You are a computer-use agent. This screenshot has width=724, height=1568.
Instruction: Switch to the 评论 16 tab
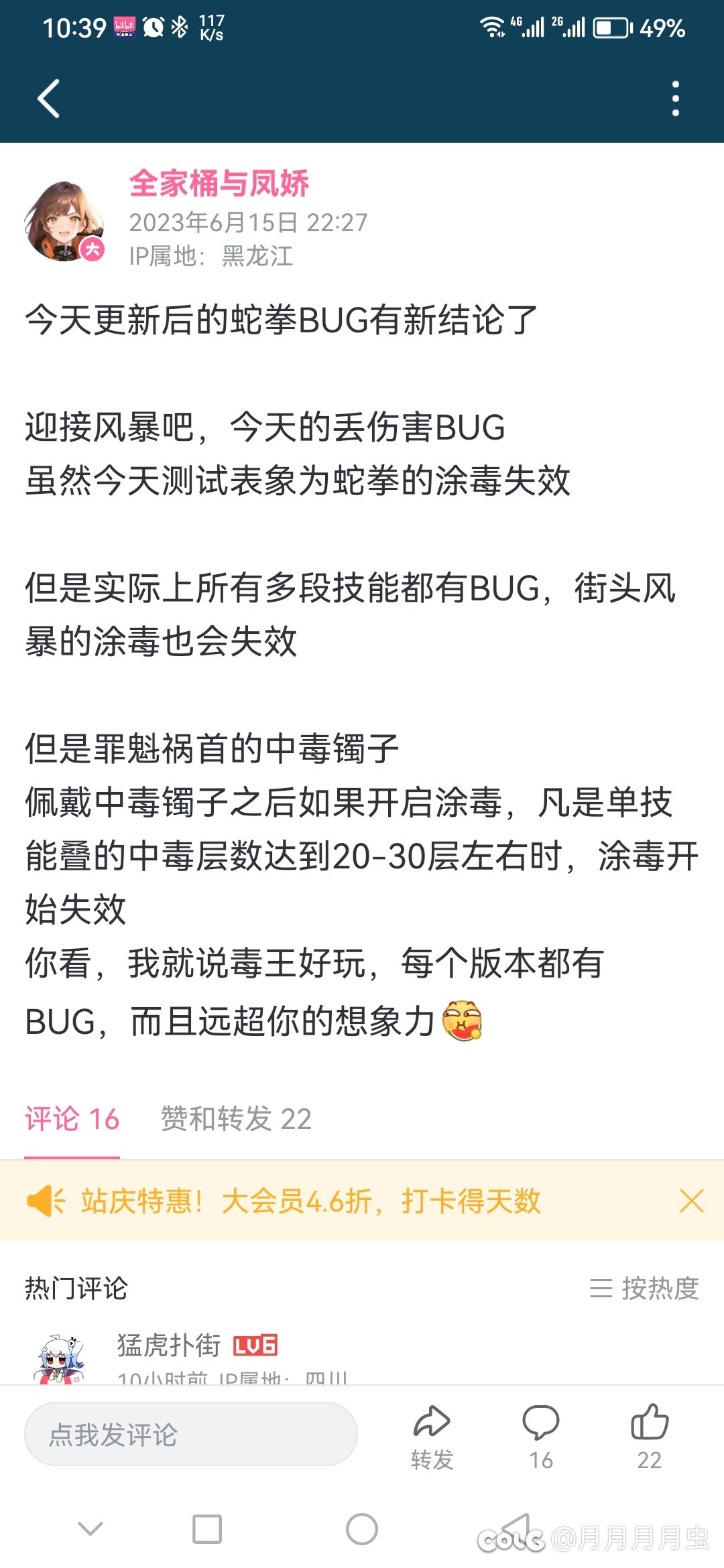click(72, 1119)
